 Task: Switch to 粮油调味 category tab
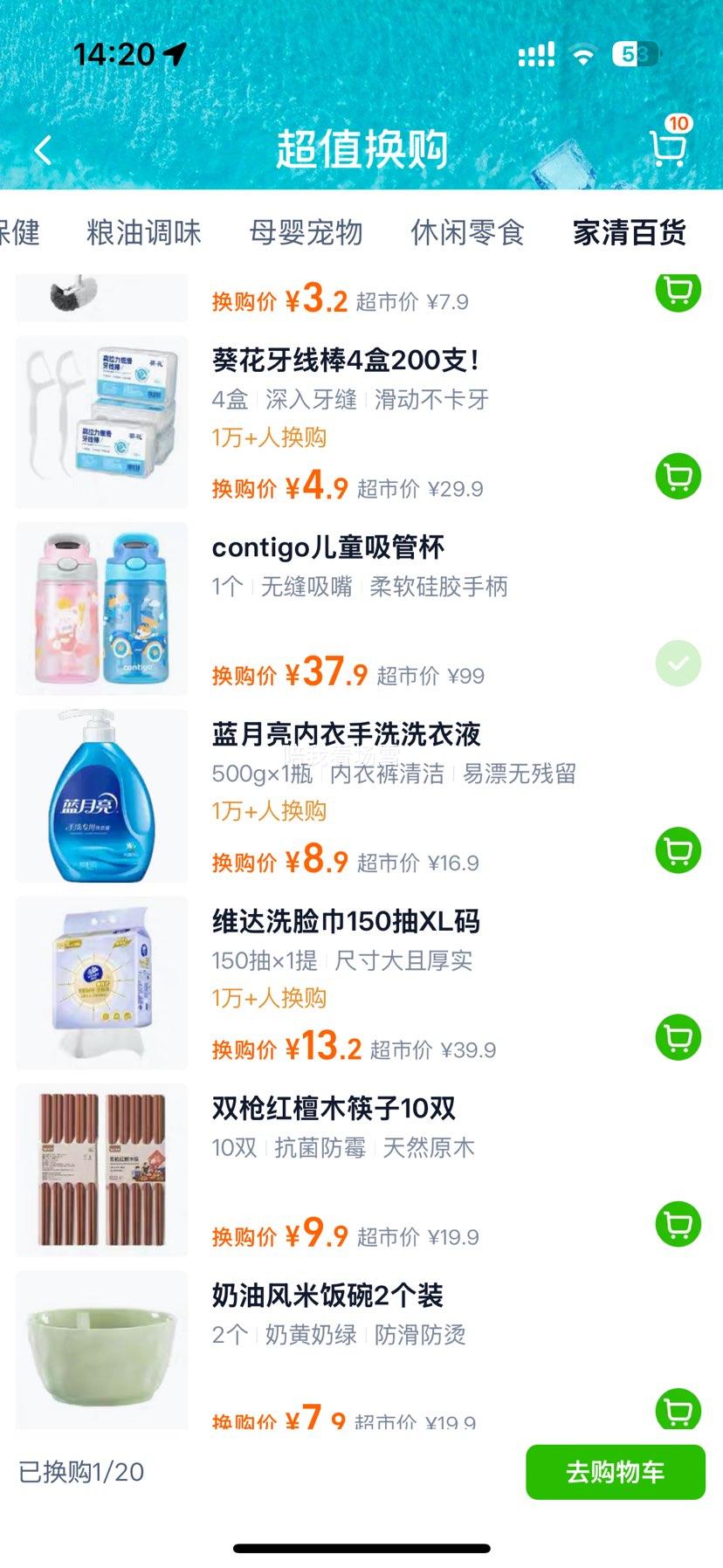[144, 232]
